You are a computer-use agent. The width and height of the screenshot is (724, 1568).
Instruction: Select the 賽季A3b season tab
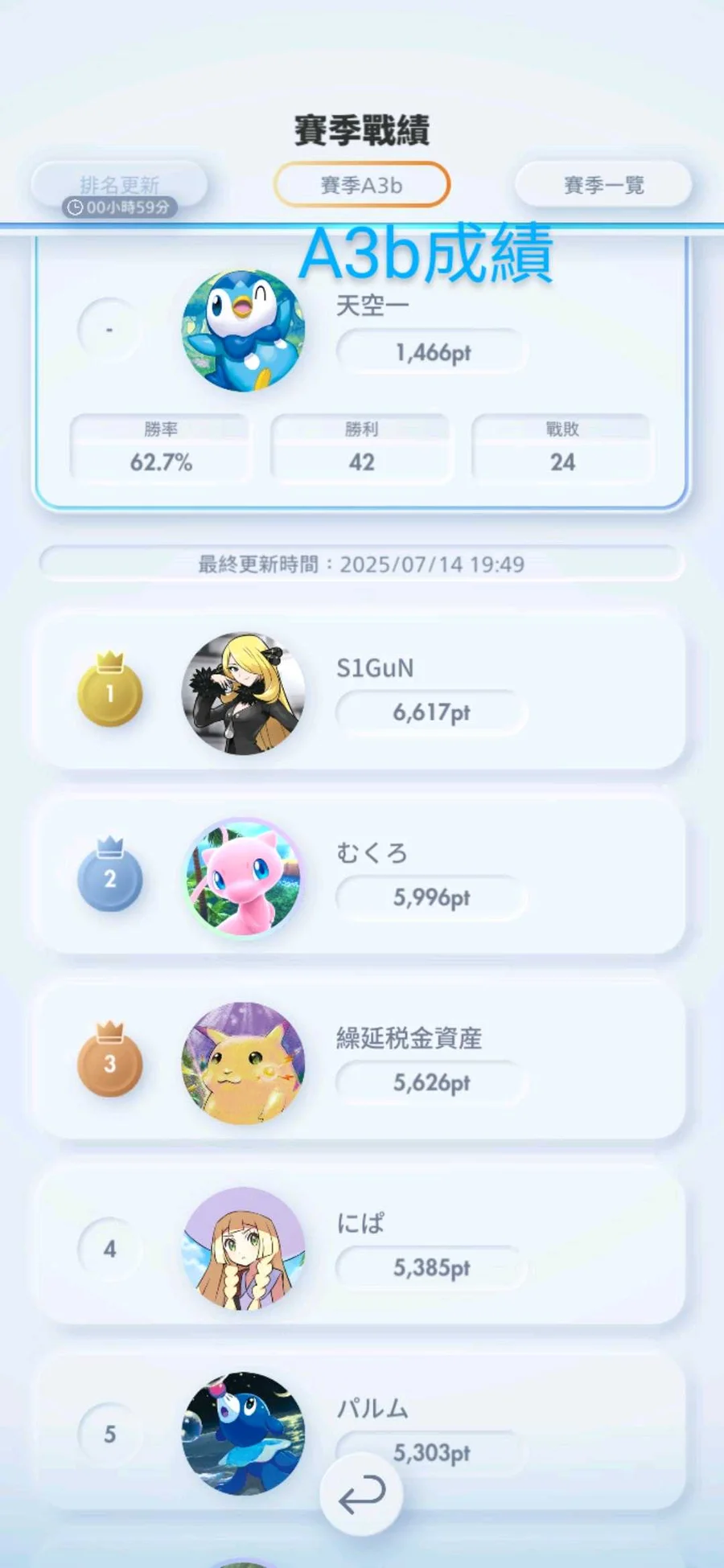tap(361, 185)
